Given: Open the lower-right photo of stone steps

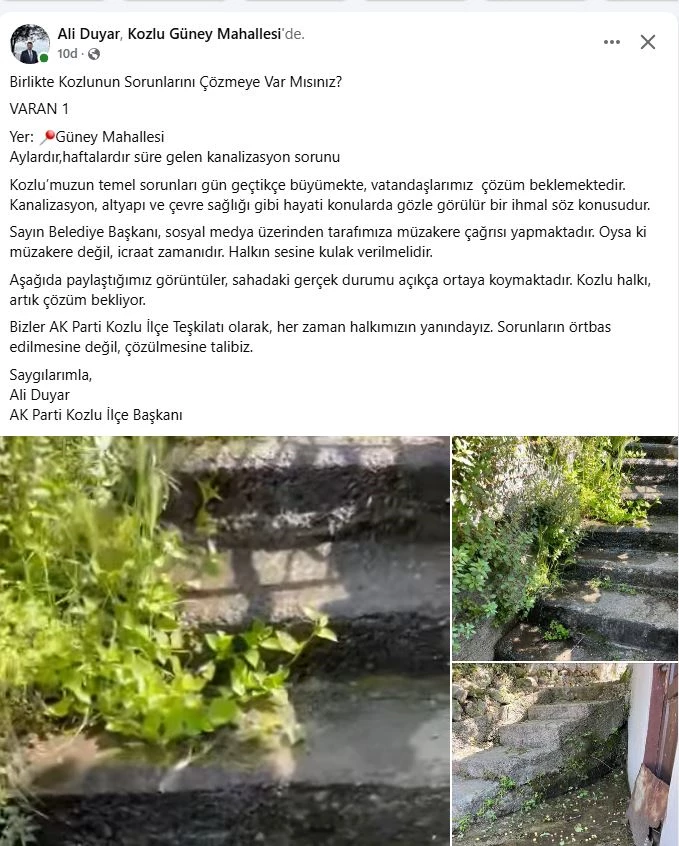Looking at the screenshot, I should click(x=565, y=755).
